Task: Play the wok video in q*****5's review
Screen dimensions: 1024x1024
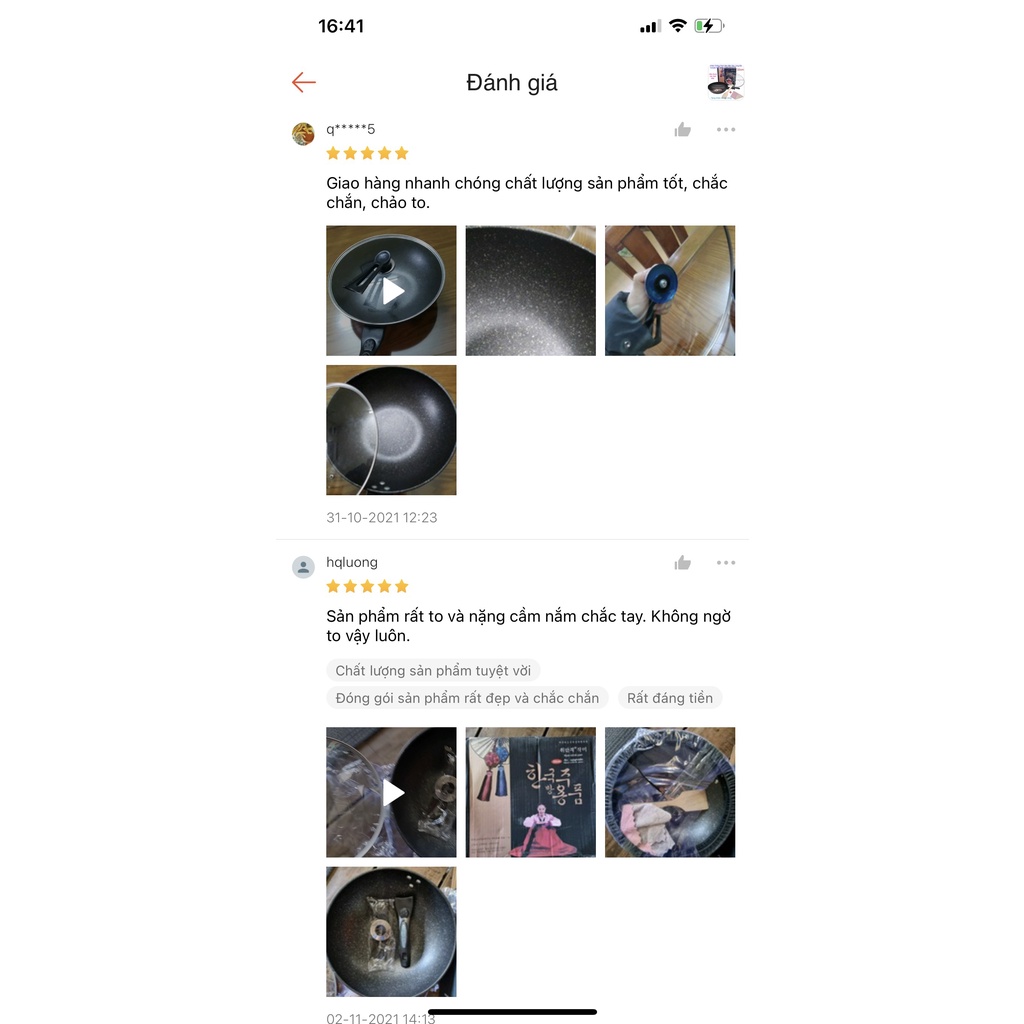Action: coord(391,291)
